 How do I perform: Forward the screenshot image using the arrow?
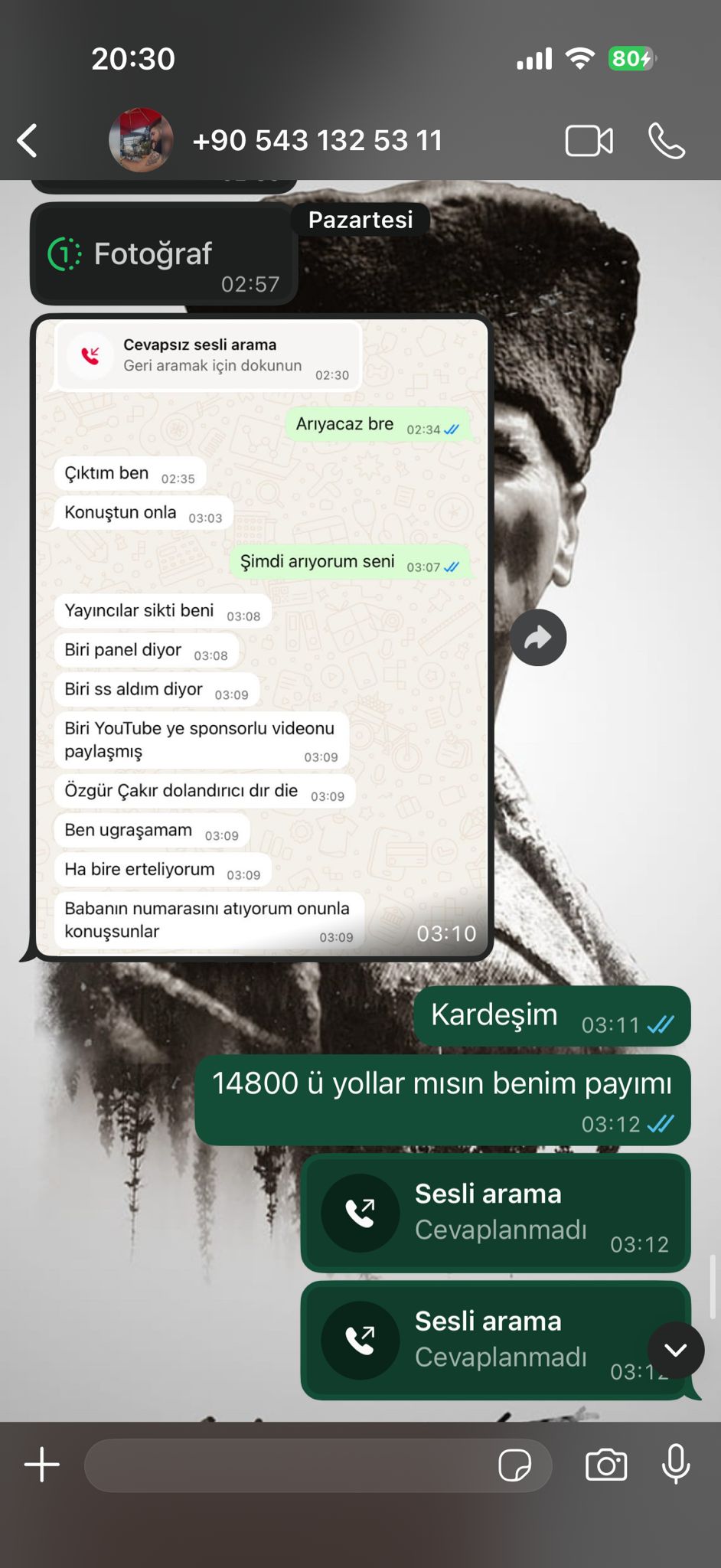[x=538, y=638]
